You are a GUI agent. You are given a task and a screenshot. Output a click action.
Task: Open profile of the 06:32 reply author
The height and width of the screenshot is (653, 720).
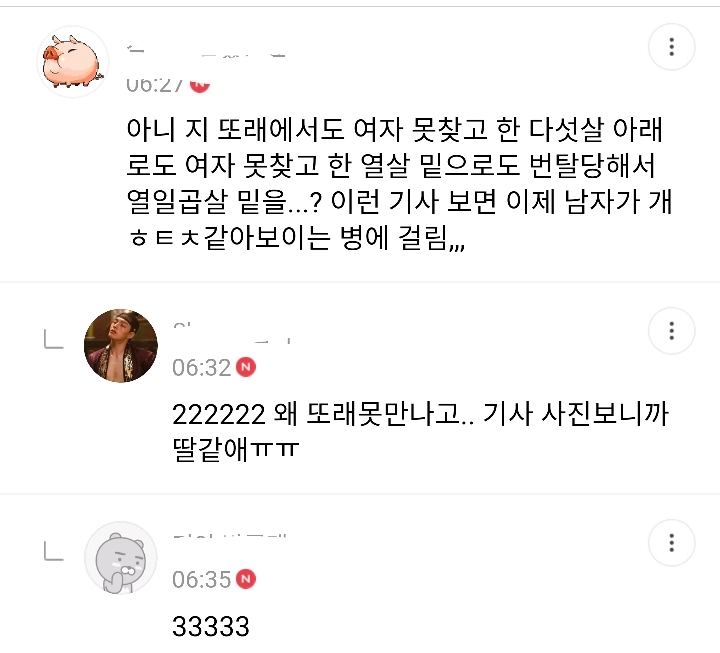click(x=118, y=346)
